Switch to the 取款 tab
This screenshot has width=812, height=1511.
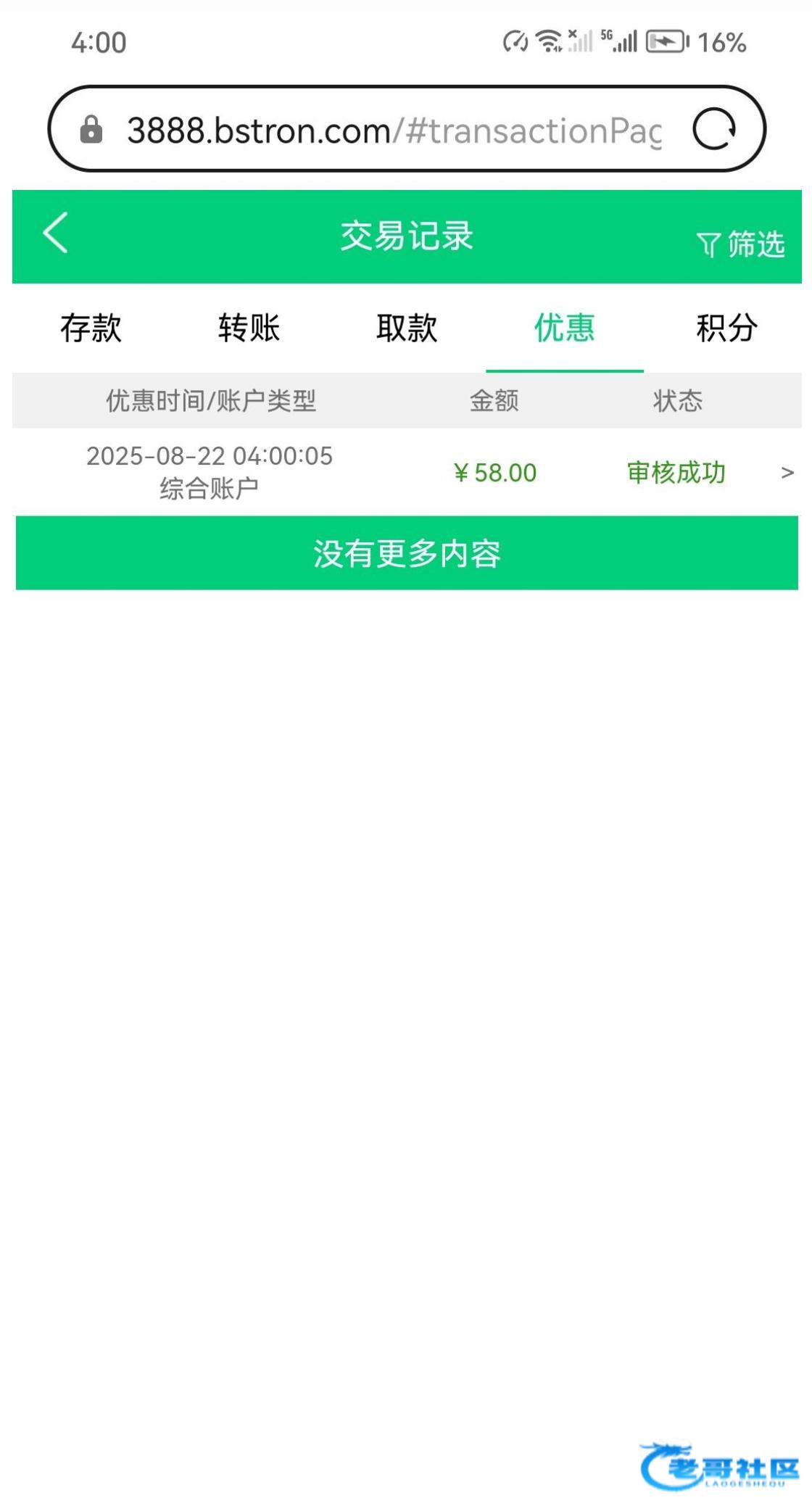(407, 328)
